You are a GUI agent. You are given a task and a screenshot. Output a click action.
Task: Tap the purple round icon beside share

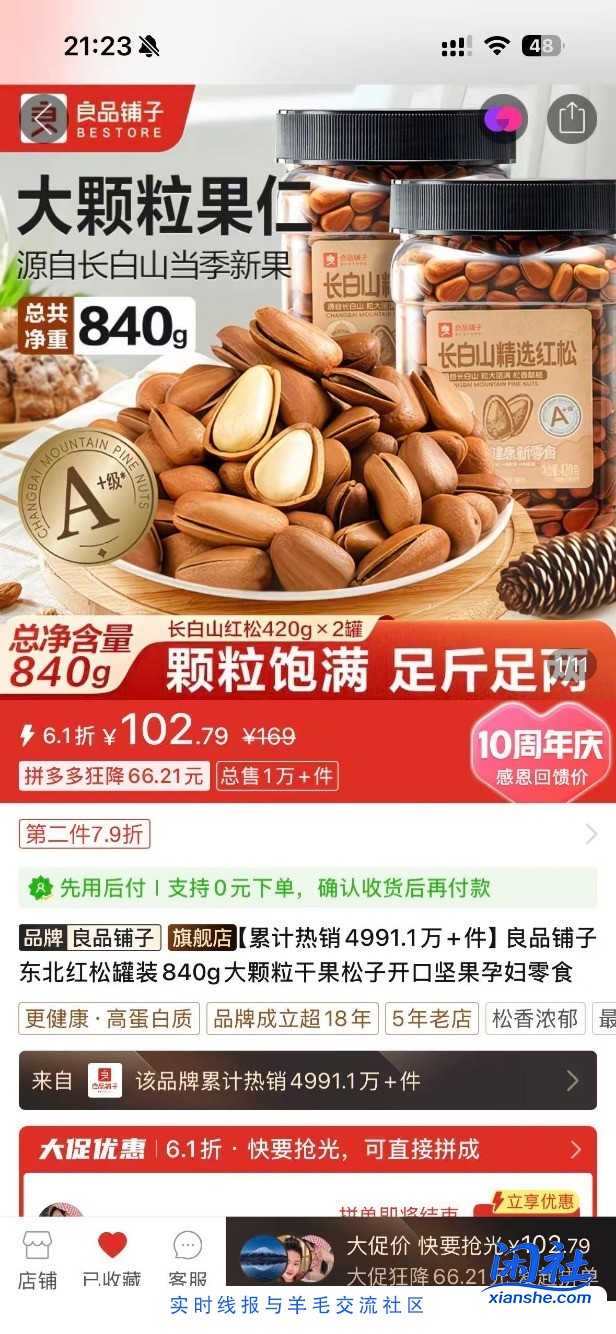pos(503,119)
